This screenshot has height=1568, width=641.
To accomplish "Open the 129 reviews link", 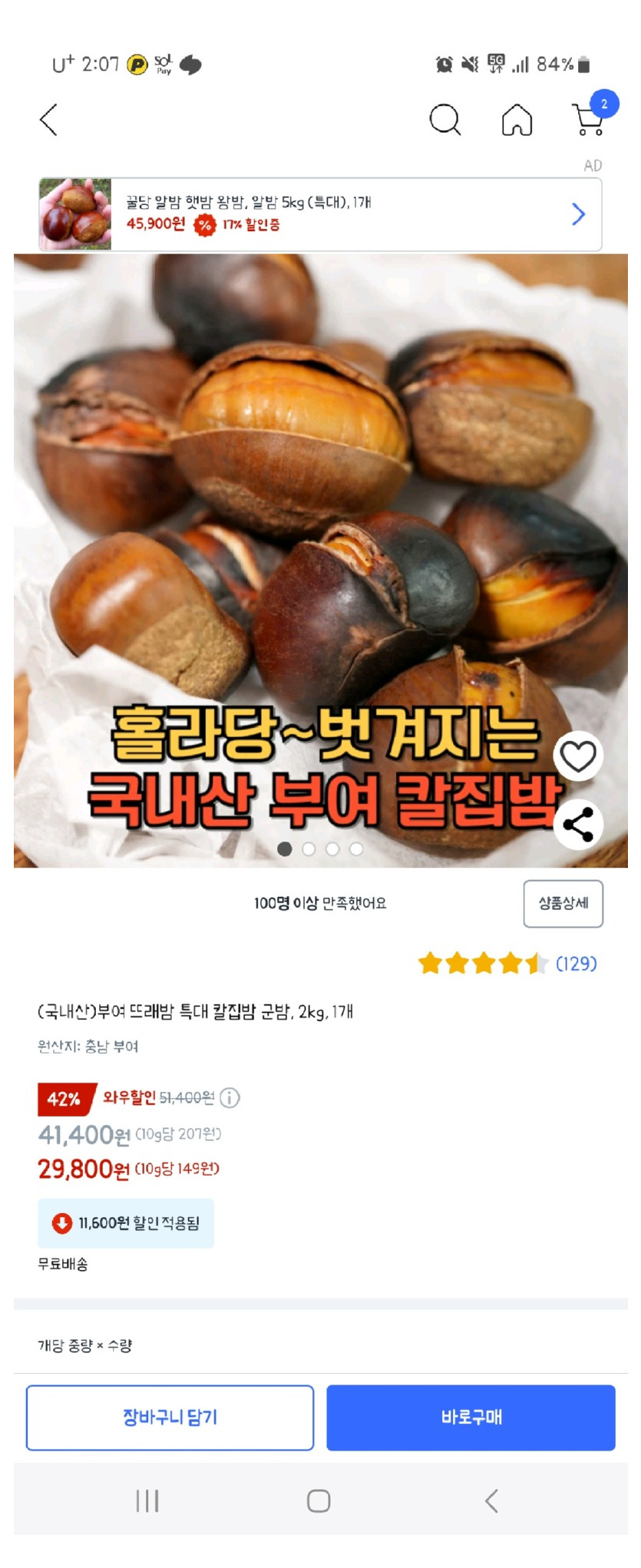I will [x=576, y=964].
